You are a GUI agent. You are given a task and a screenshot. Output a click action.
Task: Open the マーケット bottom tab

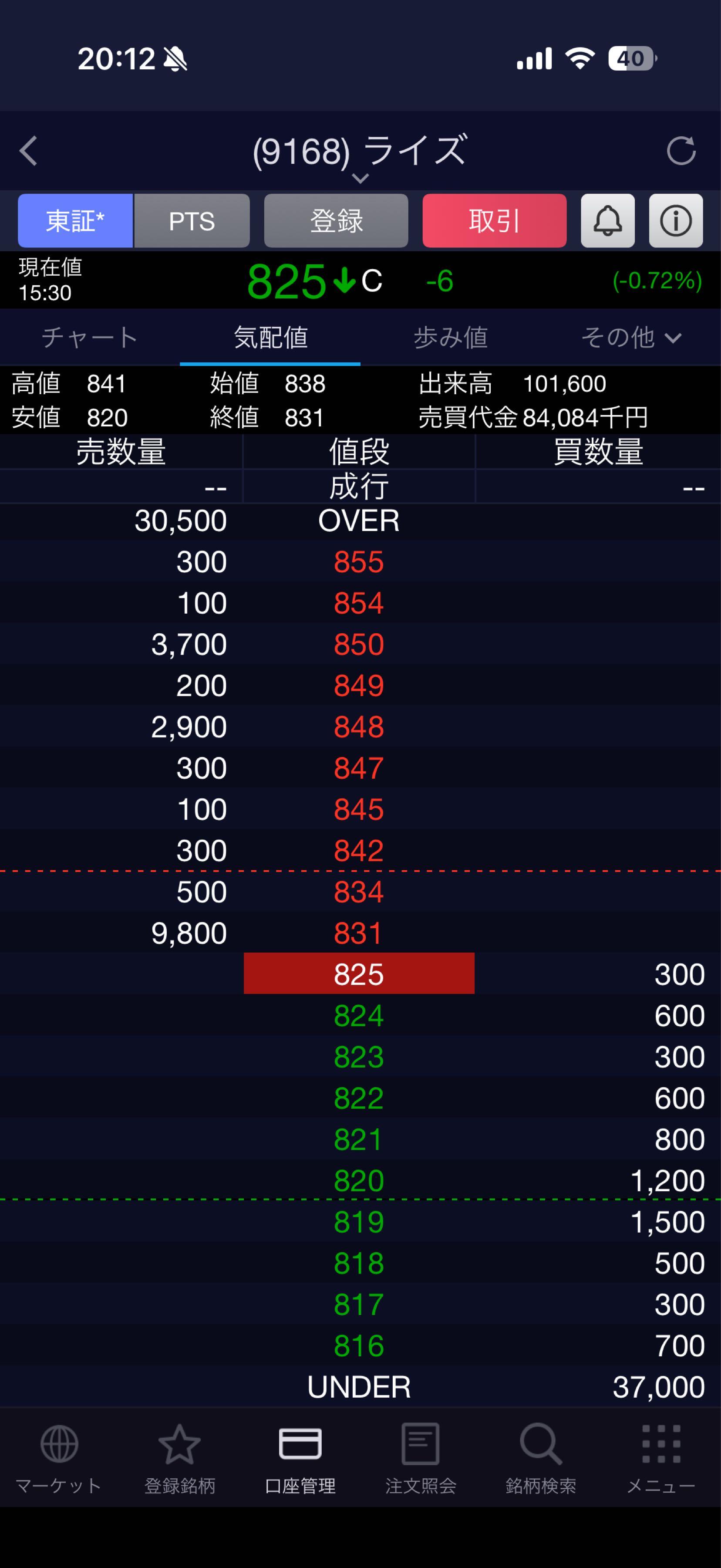[x=59, y=1458]
